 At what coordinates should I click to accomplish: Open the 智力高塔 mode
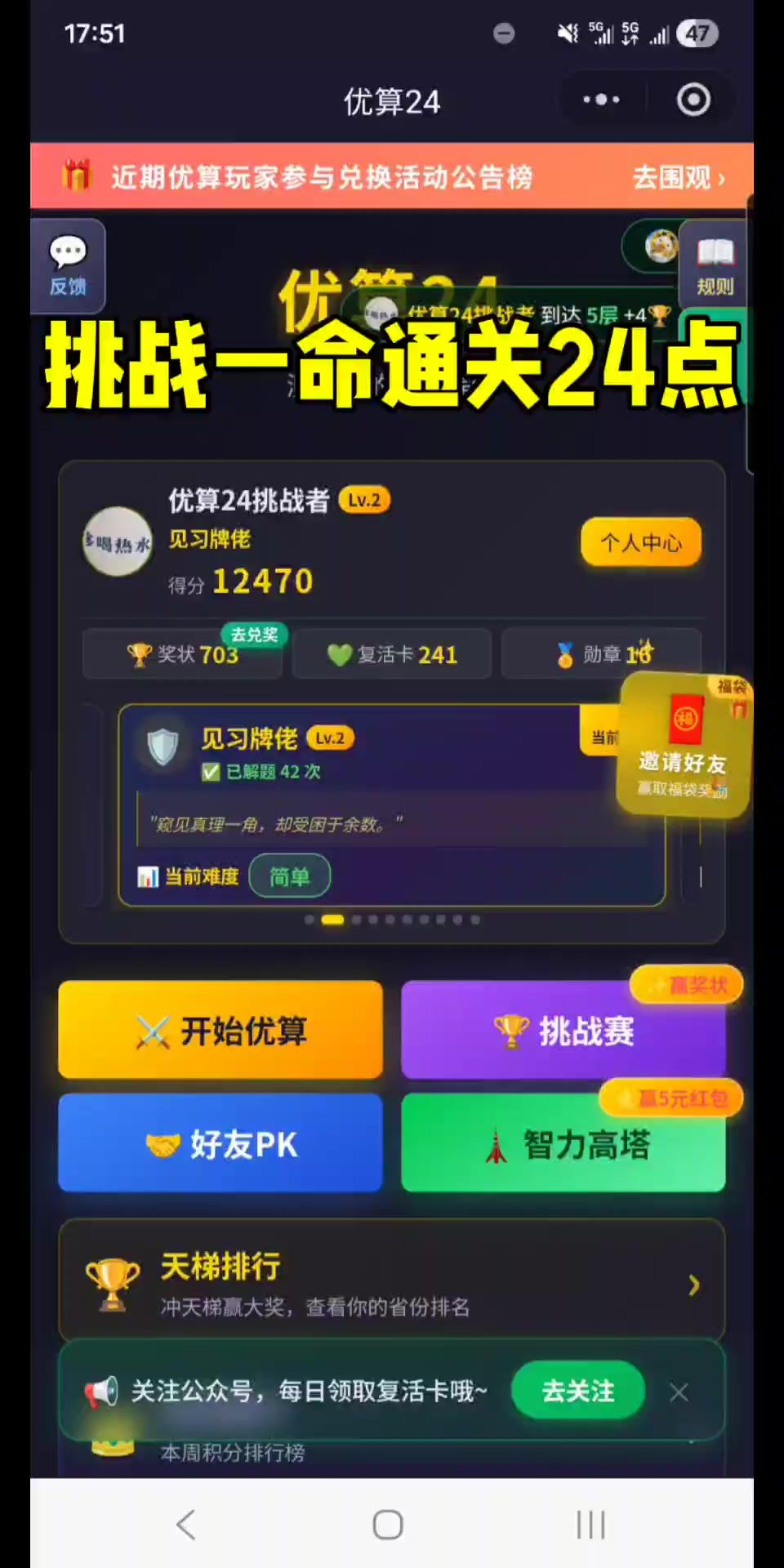563,1143
